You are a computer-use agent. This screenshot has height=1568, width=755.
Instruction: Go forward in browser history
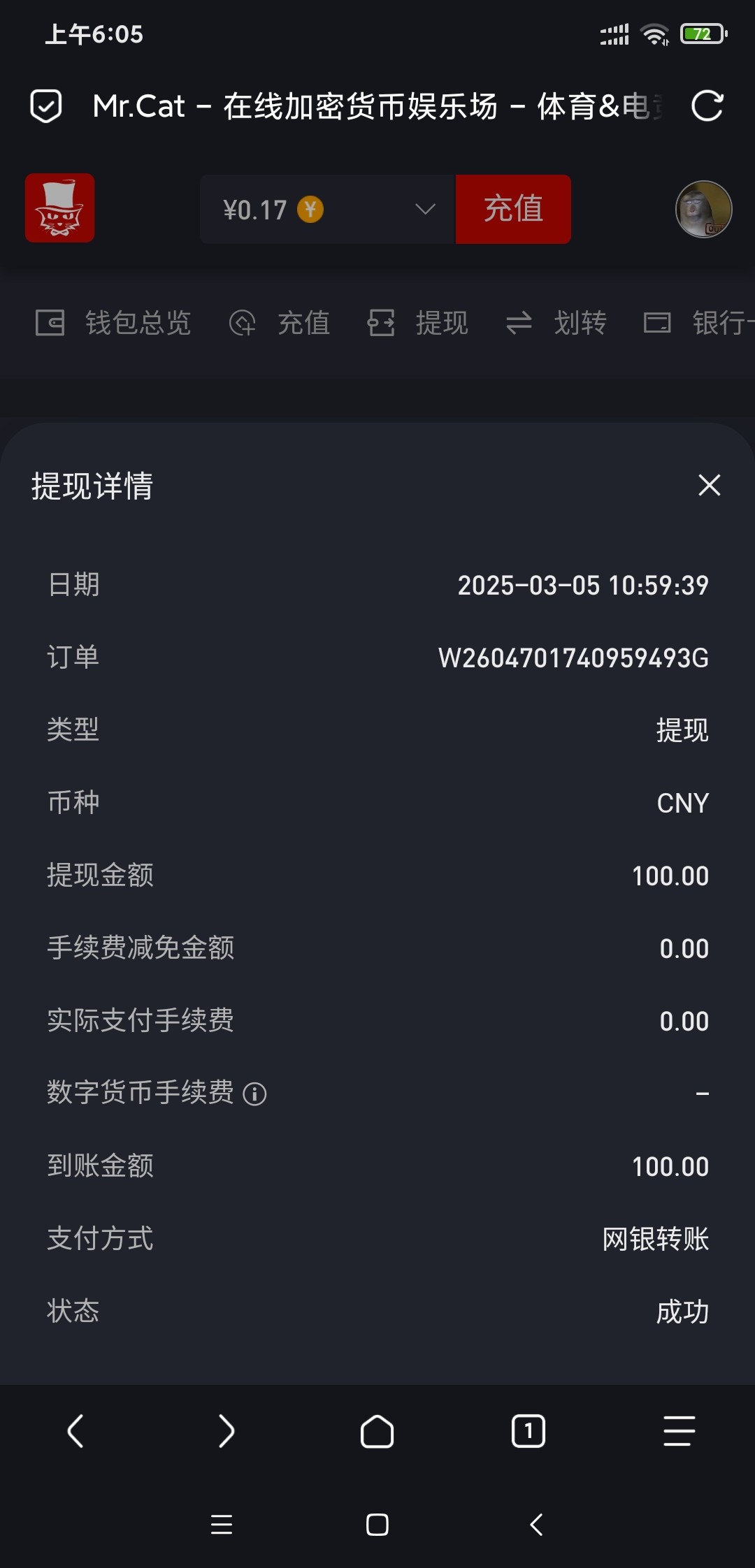[x=226, y=1430]
